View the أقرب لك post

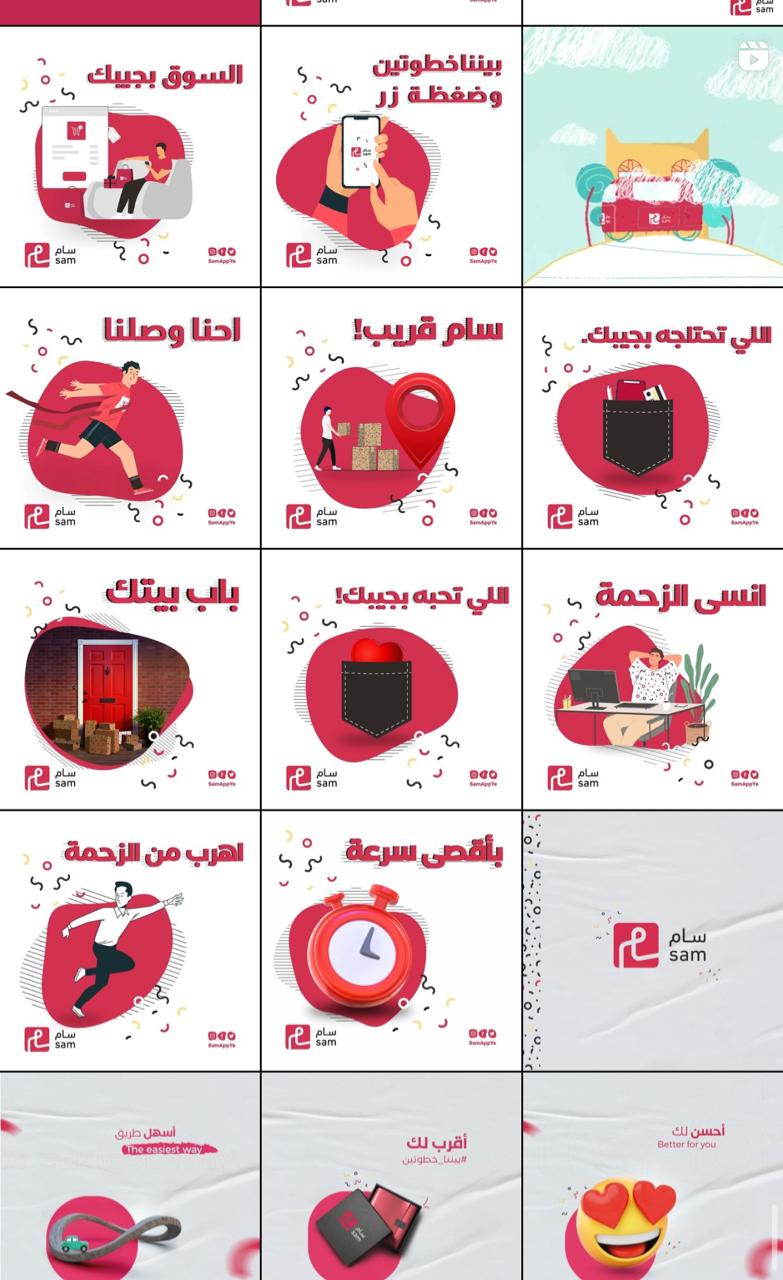[x=391, y=1178]
